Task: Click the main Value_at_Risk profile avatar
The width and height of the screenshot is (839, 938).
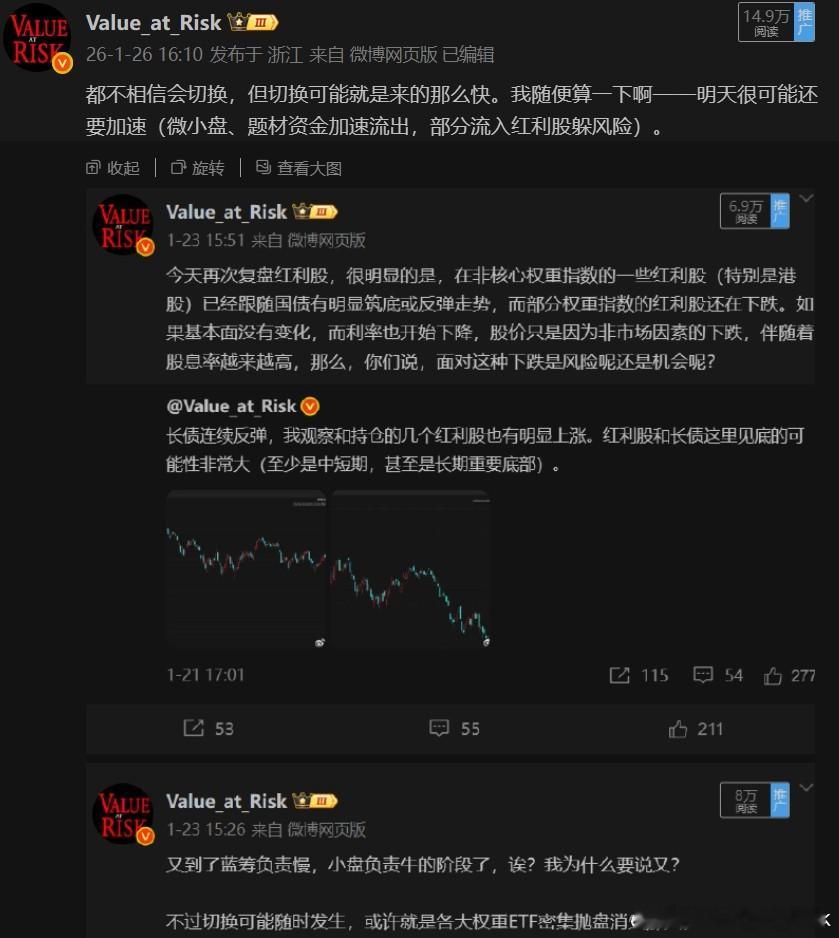Action: pyautogui.click(x=38, y=38)
